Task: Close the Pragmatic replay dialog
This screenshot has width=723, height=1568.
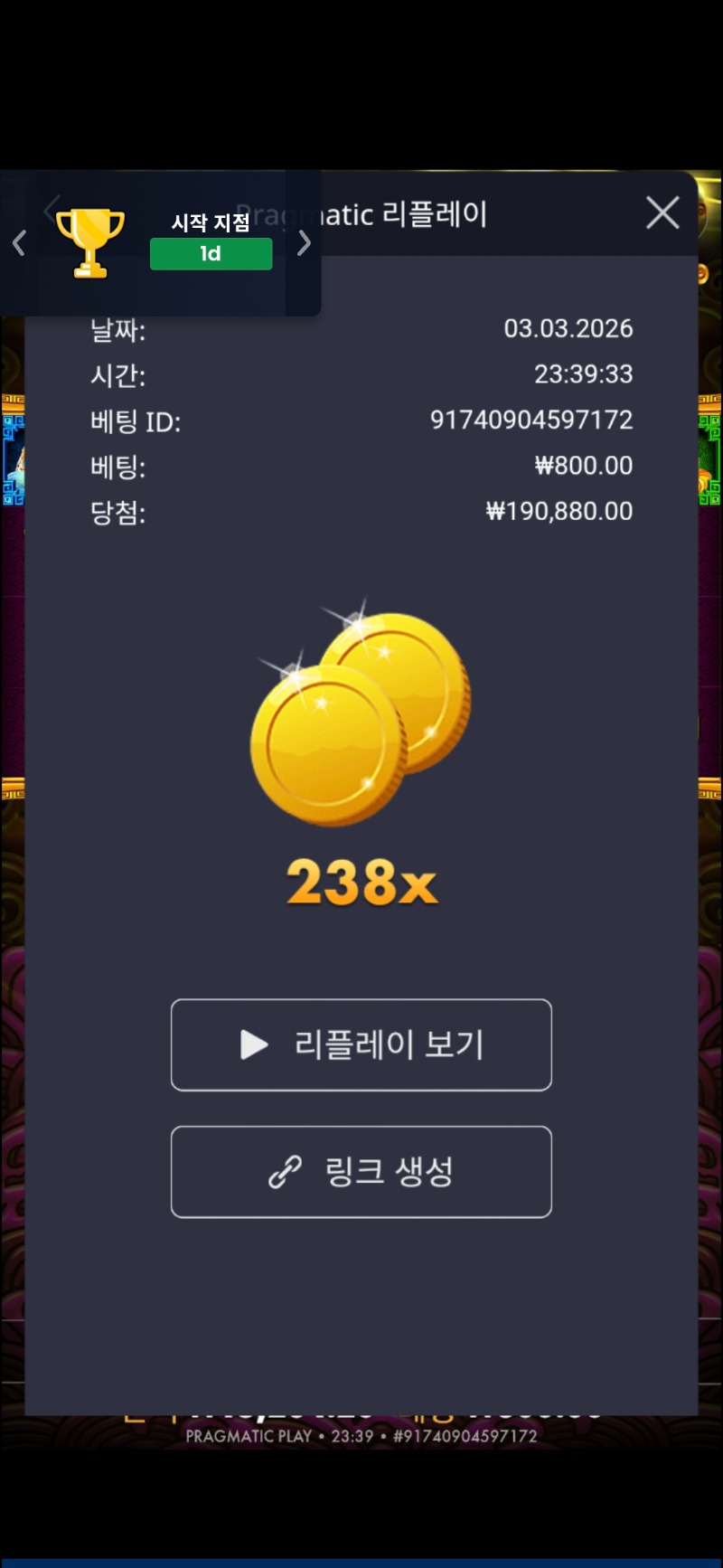Action: pyautogui.click(x=662, y=213)
